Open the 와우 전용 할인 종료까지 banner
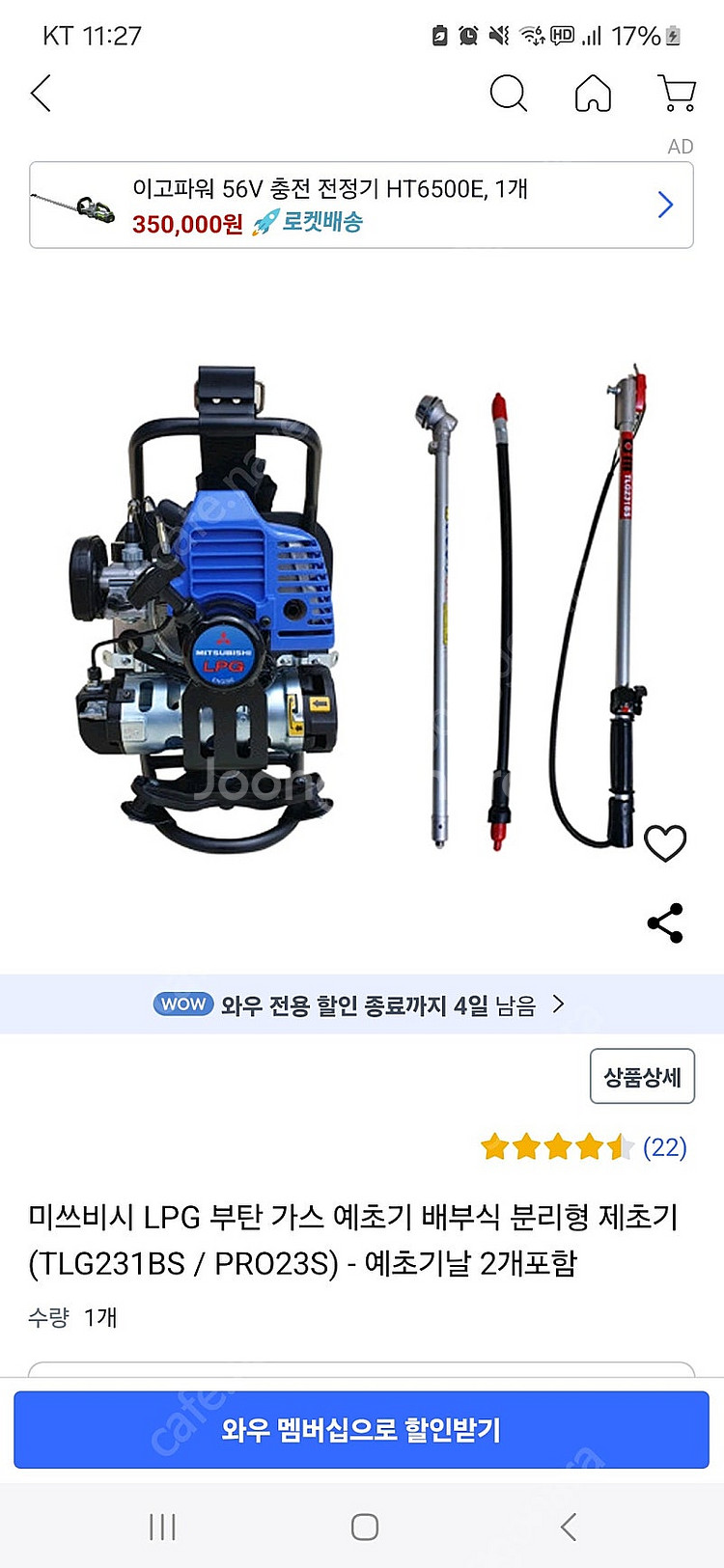 point(361,1004)
